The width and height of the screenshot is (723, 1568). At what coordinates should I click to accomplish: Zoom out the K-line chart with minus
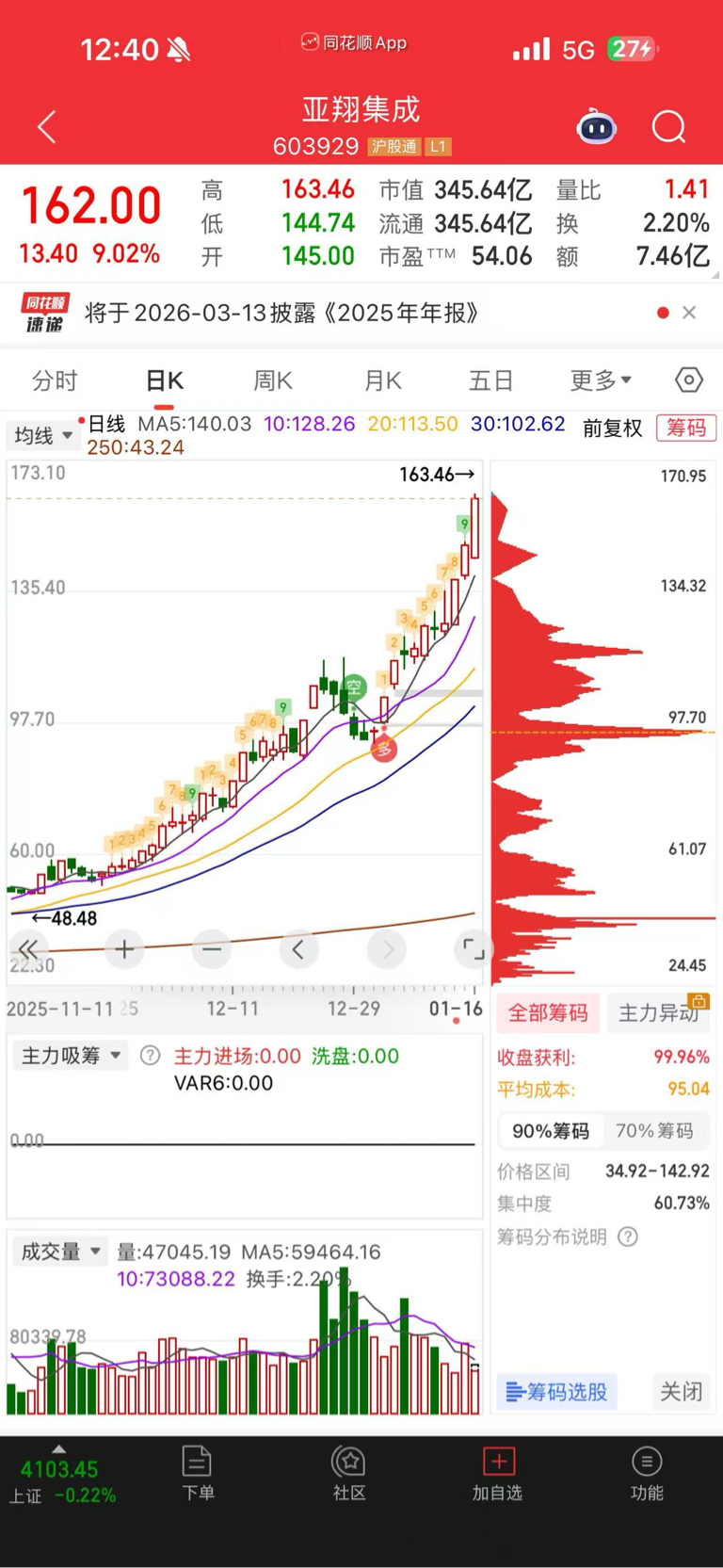pyautogui.click(x=212, y=949)
